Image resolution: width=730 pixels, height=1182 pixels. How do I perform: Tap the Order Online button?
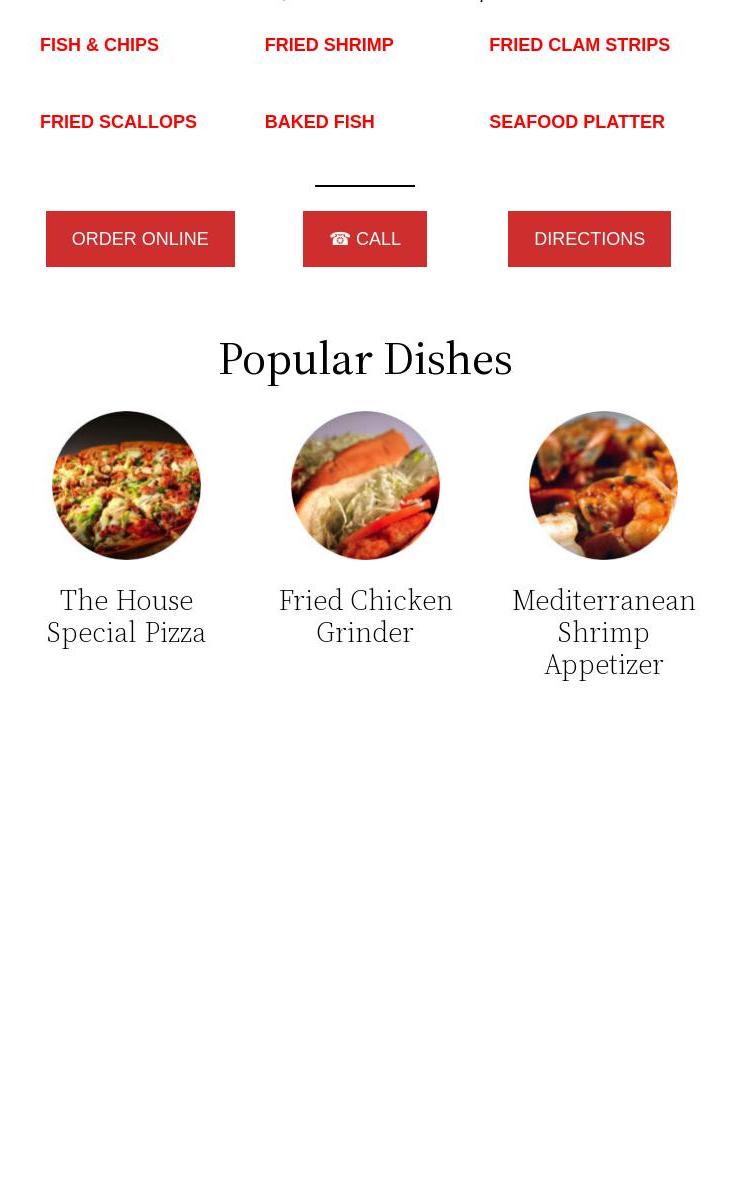click(x=140, y=239)
